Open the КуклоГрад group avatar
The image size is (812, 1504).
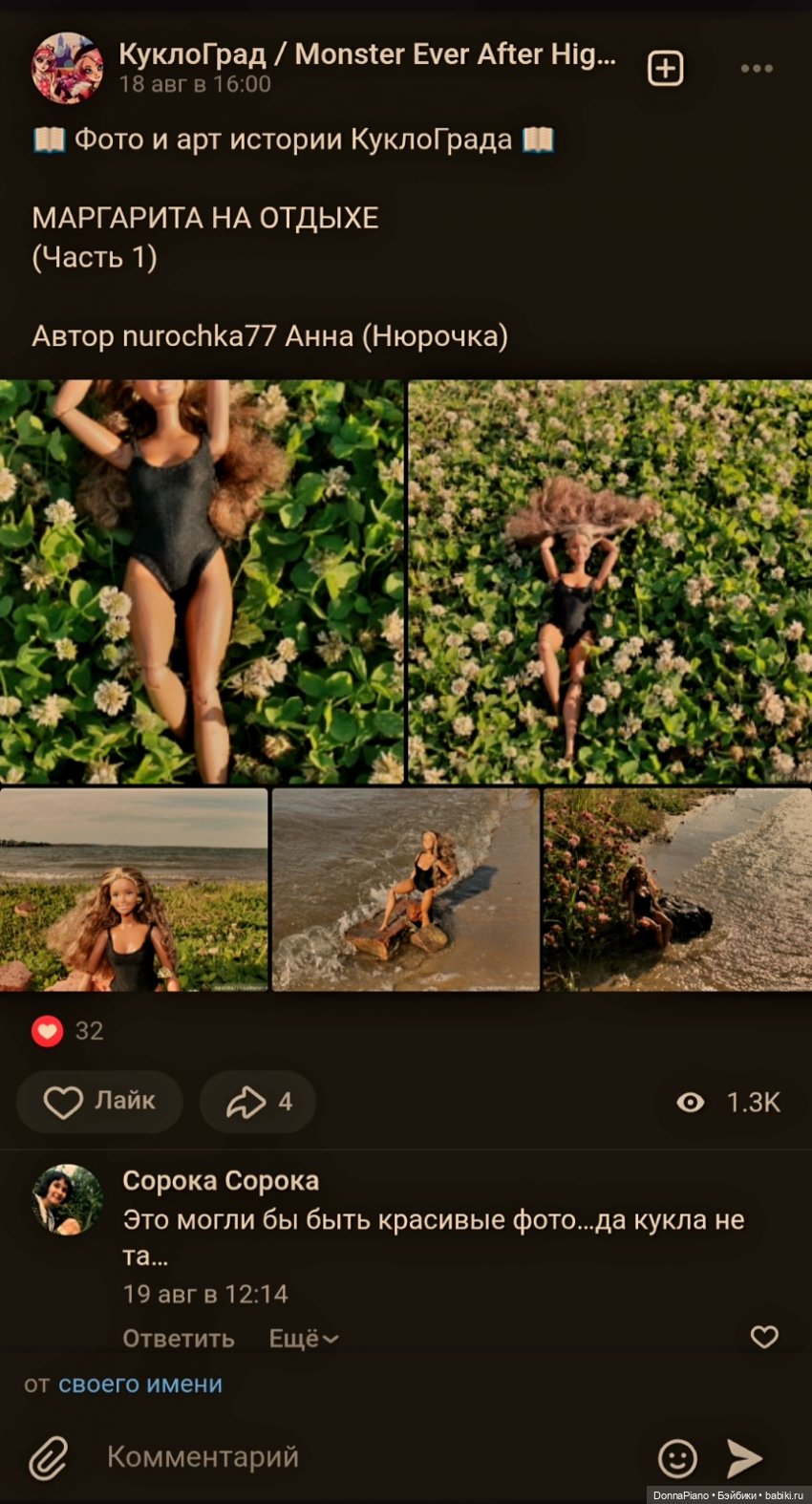(67, 68)
